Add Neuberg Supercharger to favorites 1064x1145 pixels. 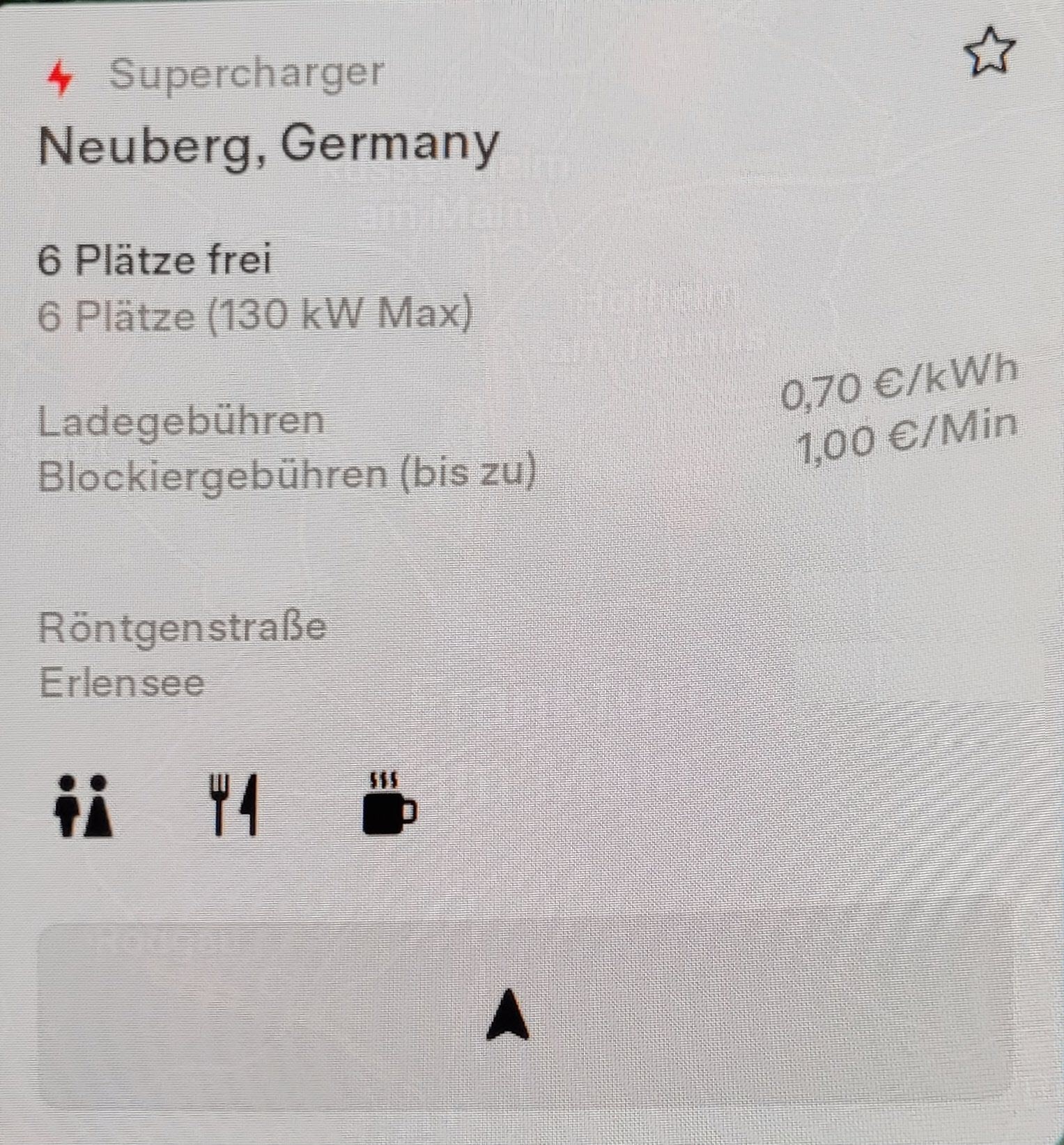(x=989, y=52)
